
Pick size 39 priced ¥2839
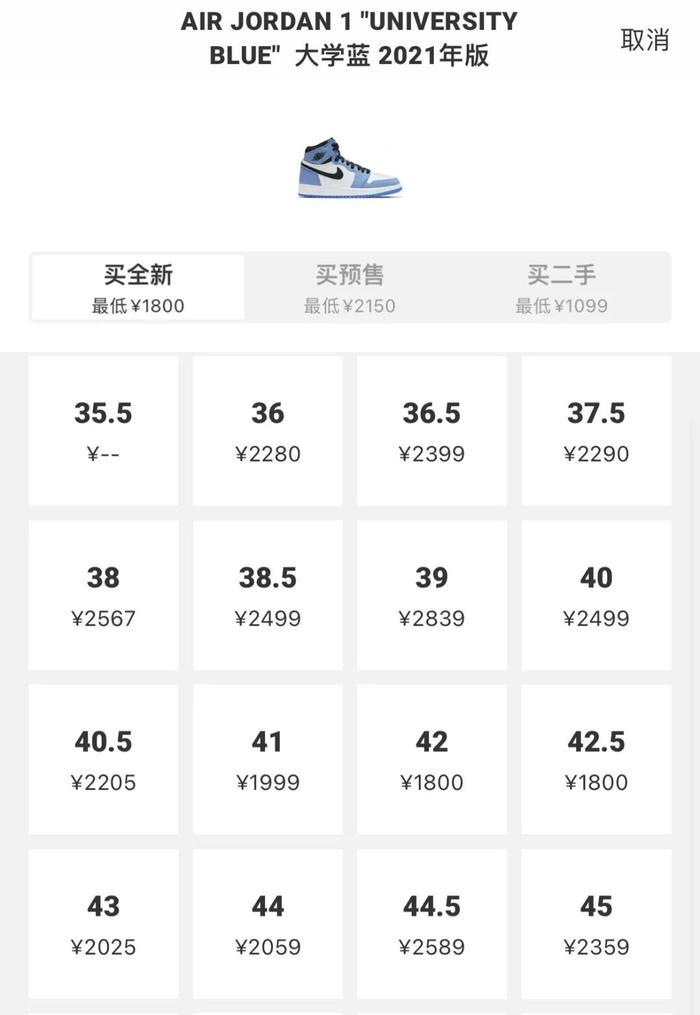coord(432,595)
